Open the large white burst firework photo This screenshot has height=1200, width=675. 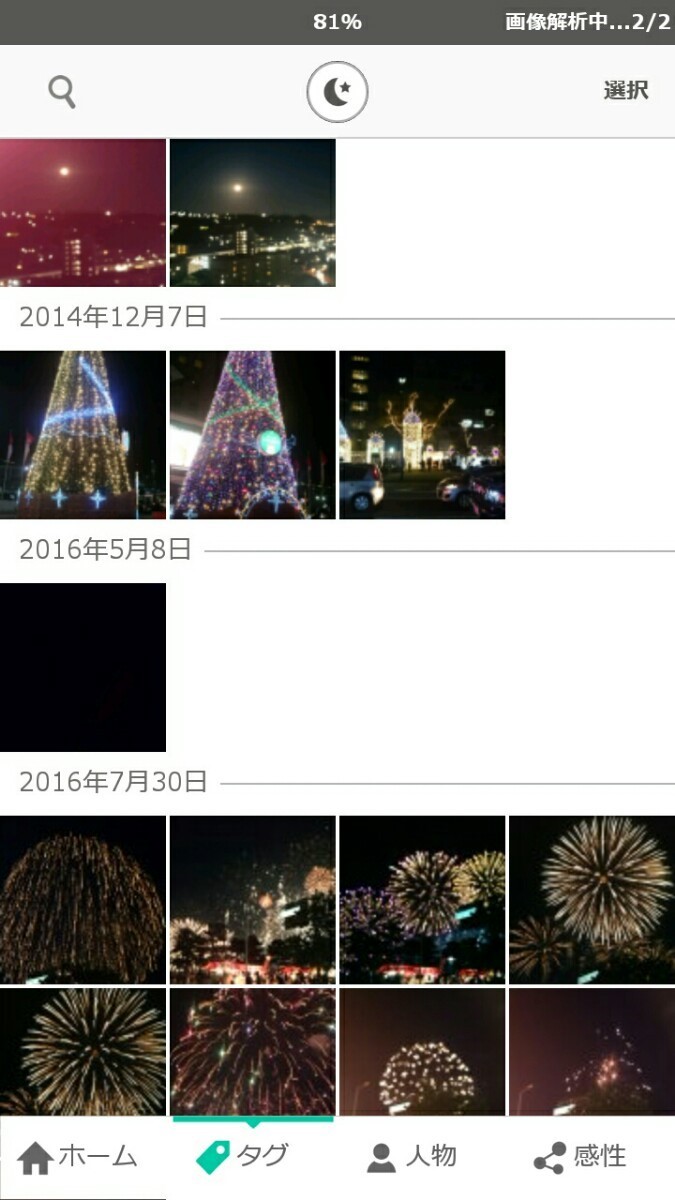(592, 900)
